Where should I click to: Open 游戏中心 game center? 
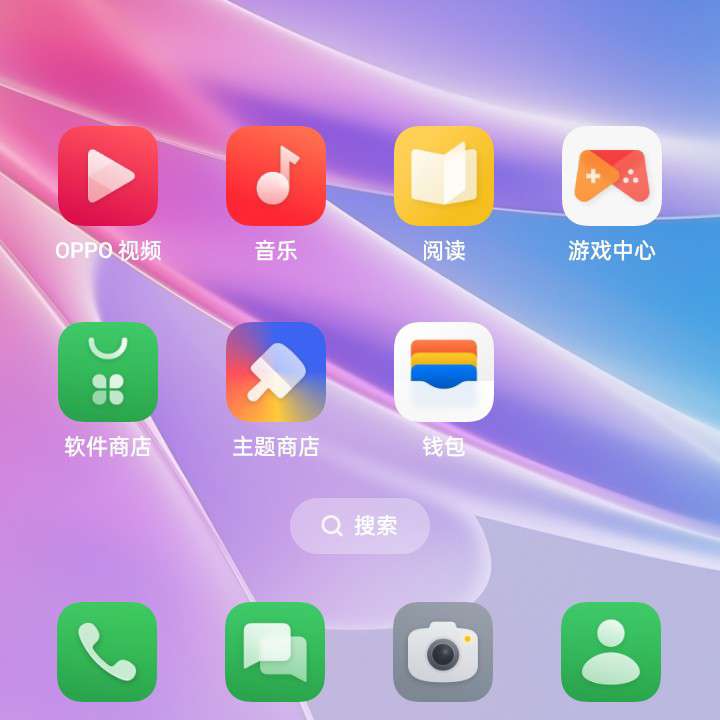pos(612,176)
